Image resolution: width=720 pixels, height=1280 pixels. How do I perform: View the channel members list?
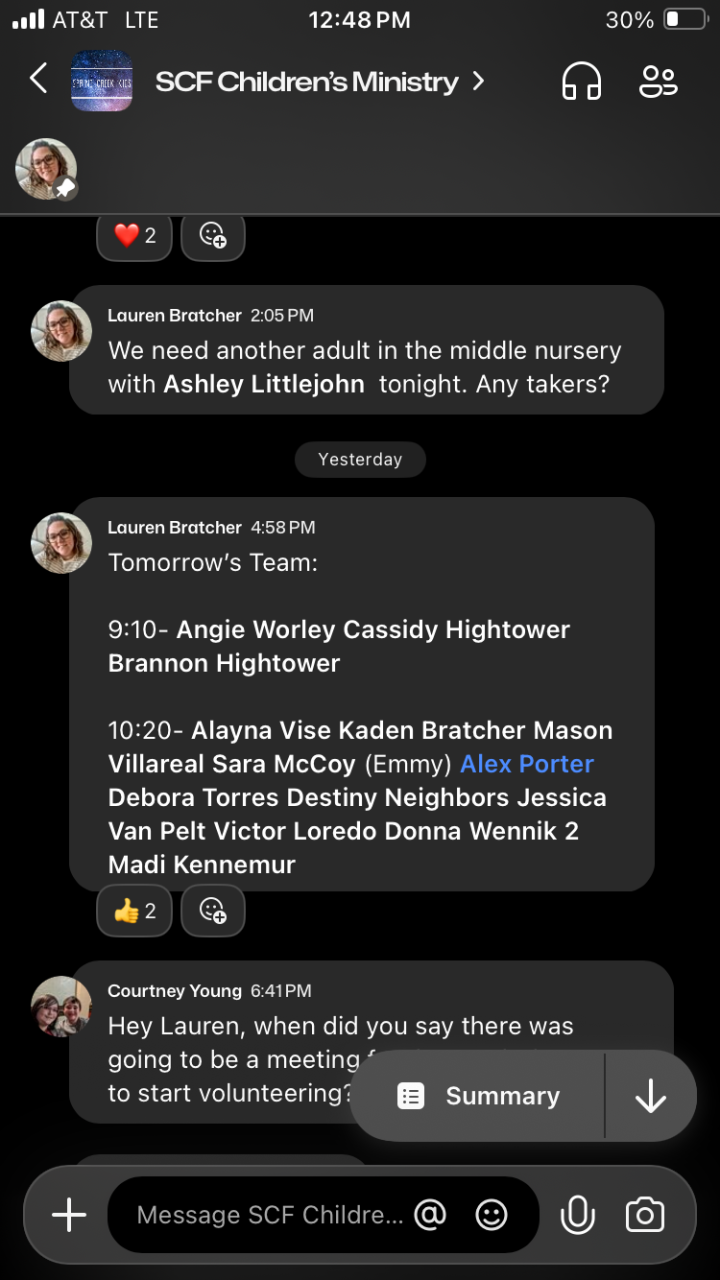coord(658,82)
